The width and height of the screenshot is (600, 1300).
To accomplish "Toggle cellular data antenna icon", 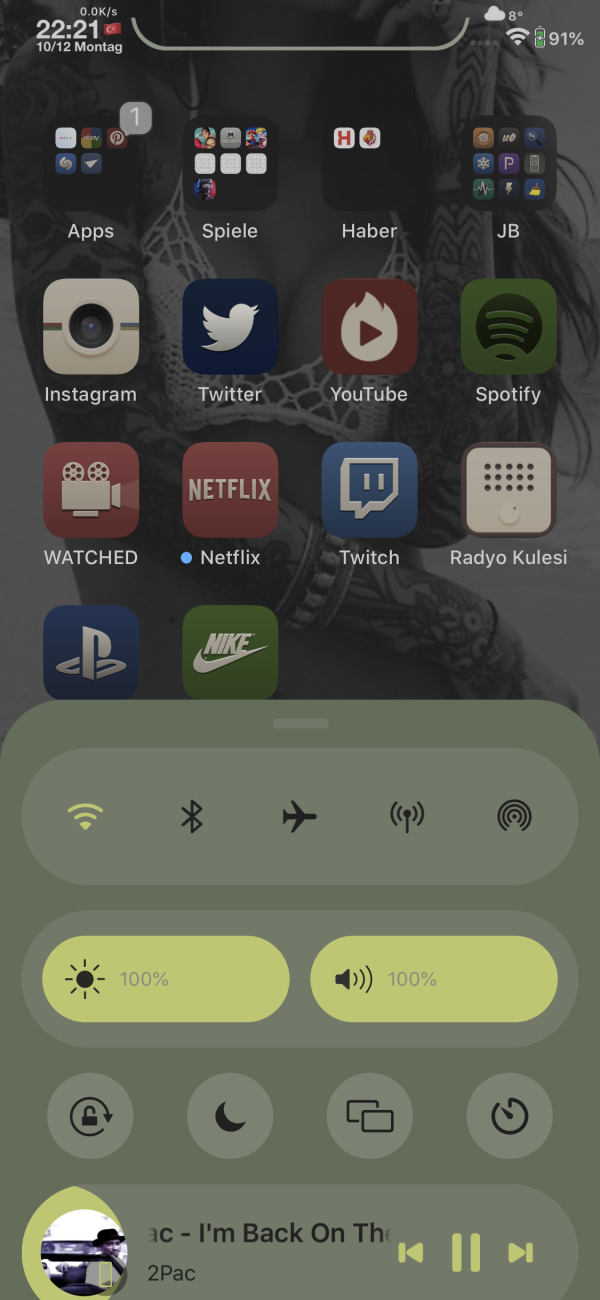I will click(407, 816).
